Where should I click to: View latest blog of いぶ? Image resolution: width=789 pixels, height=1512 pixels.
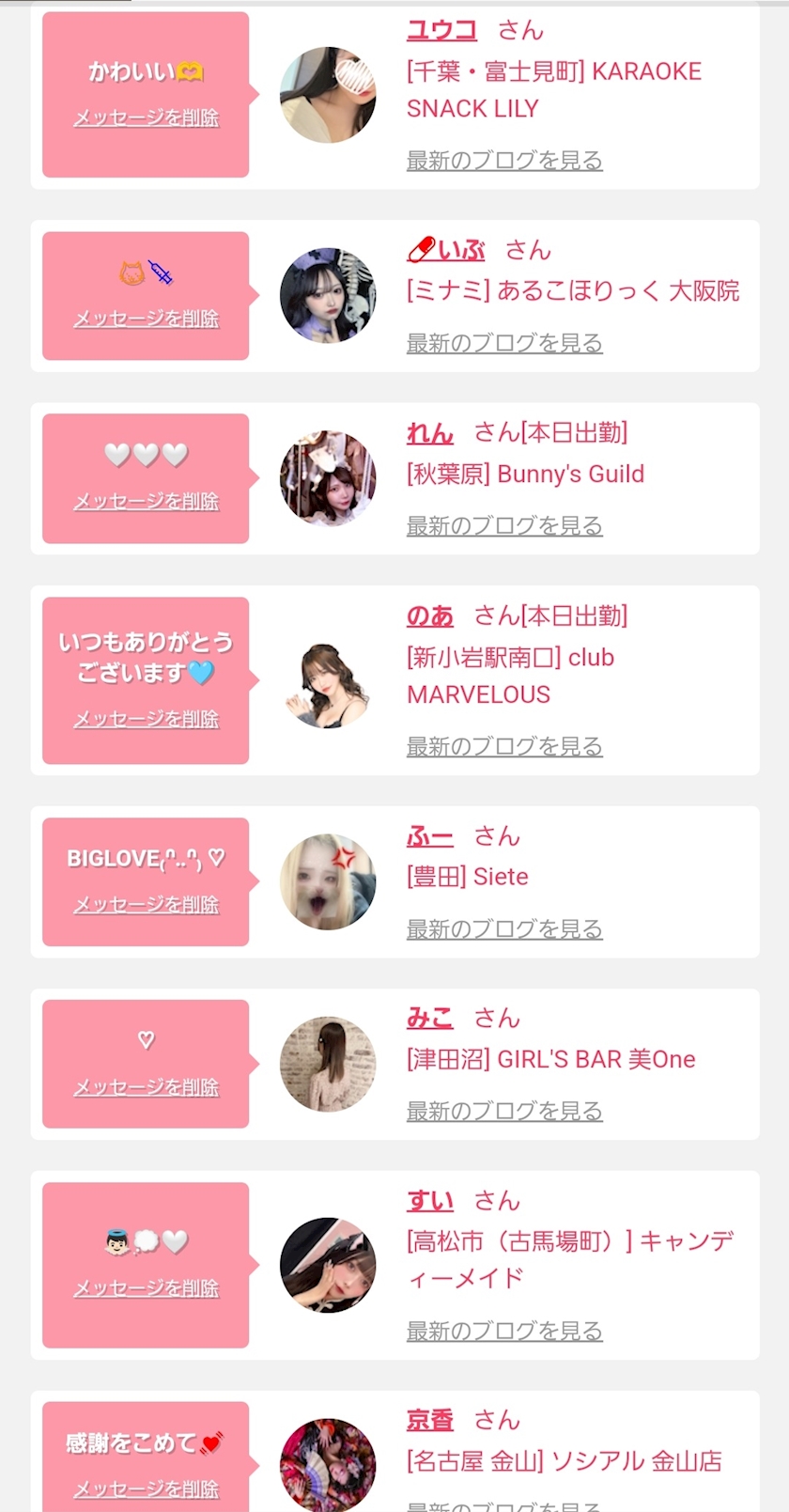click(x=504, y=343)
